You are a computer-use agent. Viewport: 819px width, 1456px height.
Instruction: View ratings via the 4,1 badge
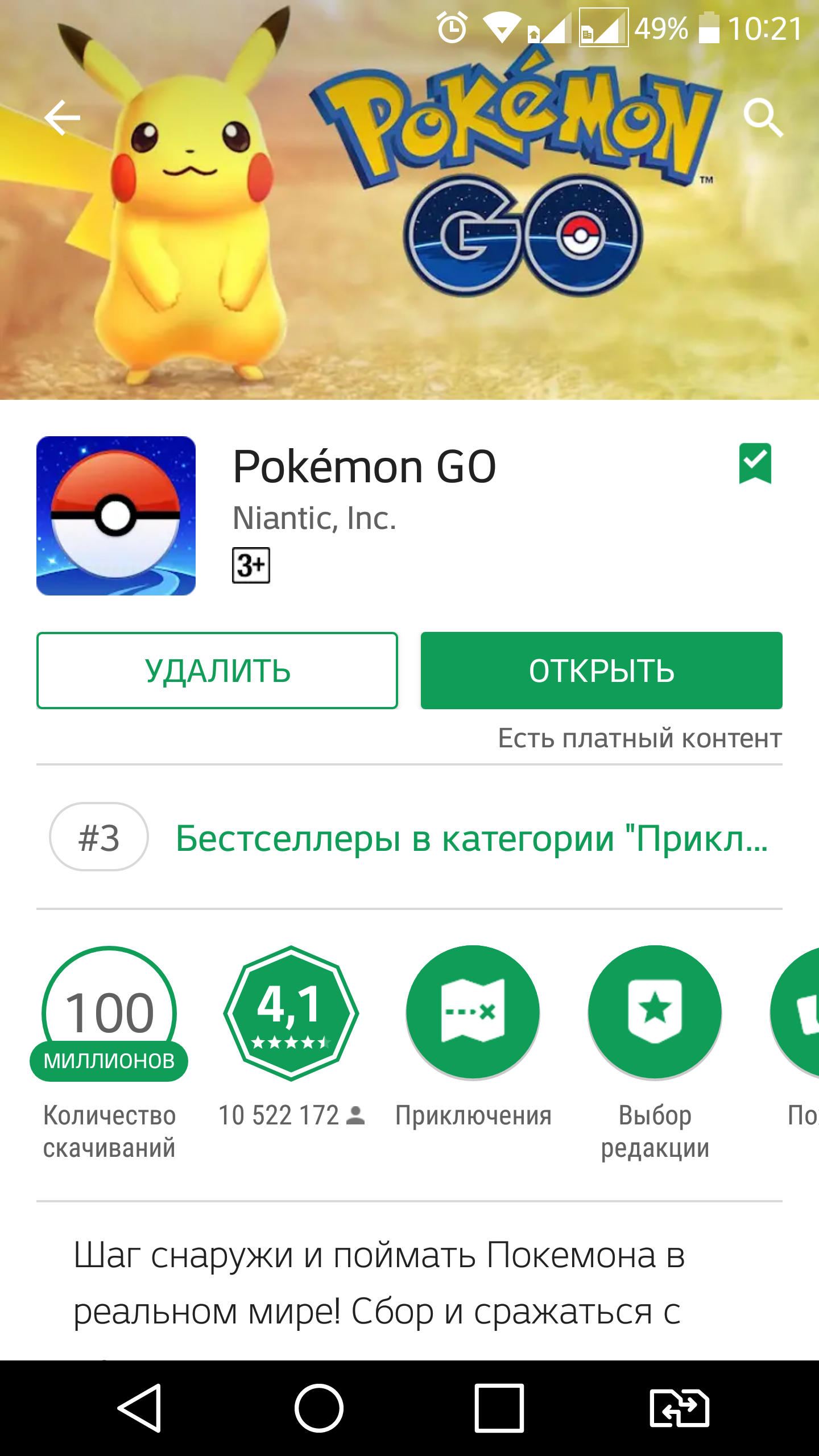[x=291, y=1013]
